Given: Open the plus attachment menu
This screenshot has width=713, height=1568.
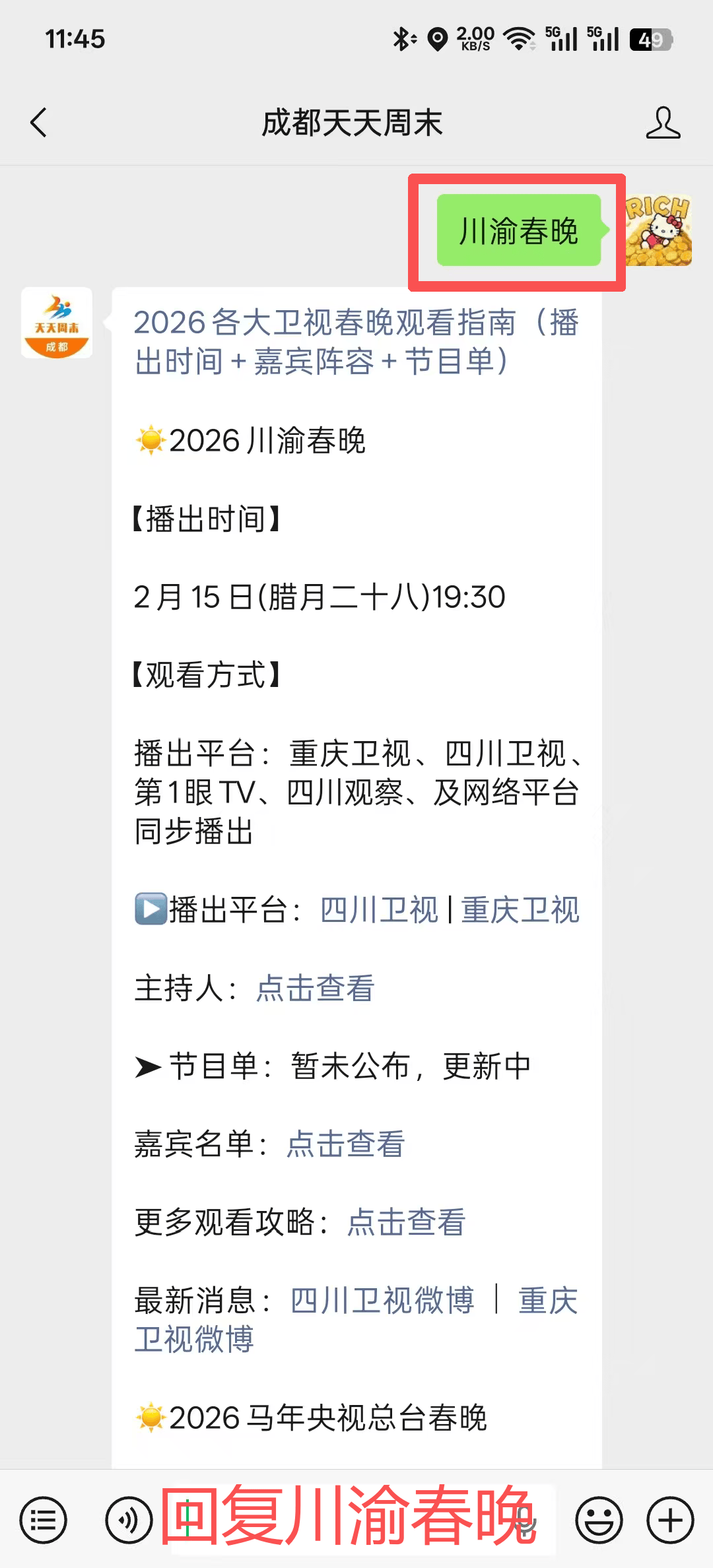Looking at the screenshot, I should pos(670,1520).
